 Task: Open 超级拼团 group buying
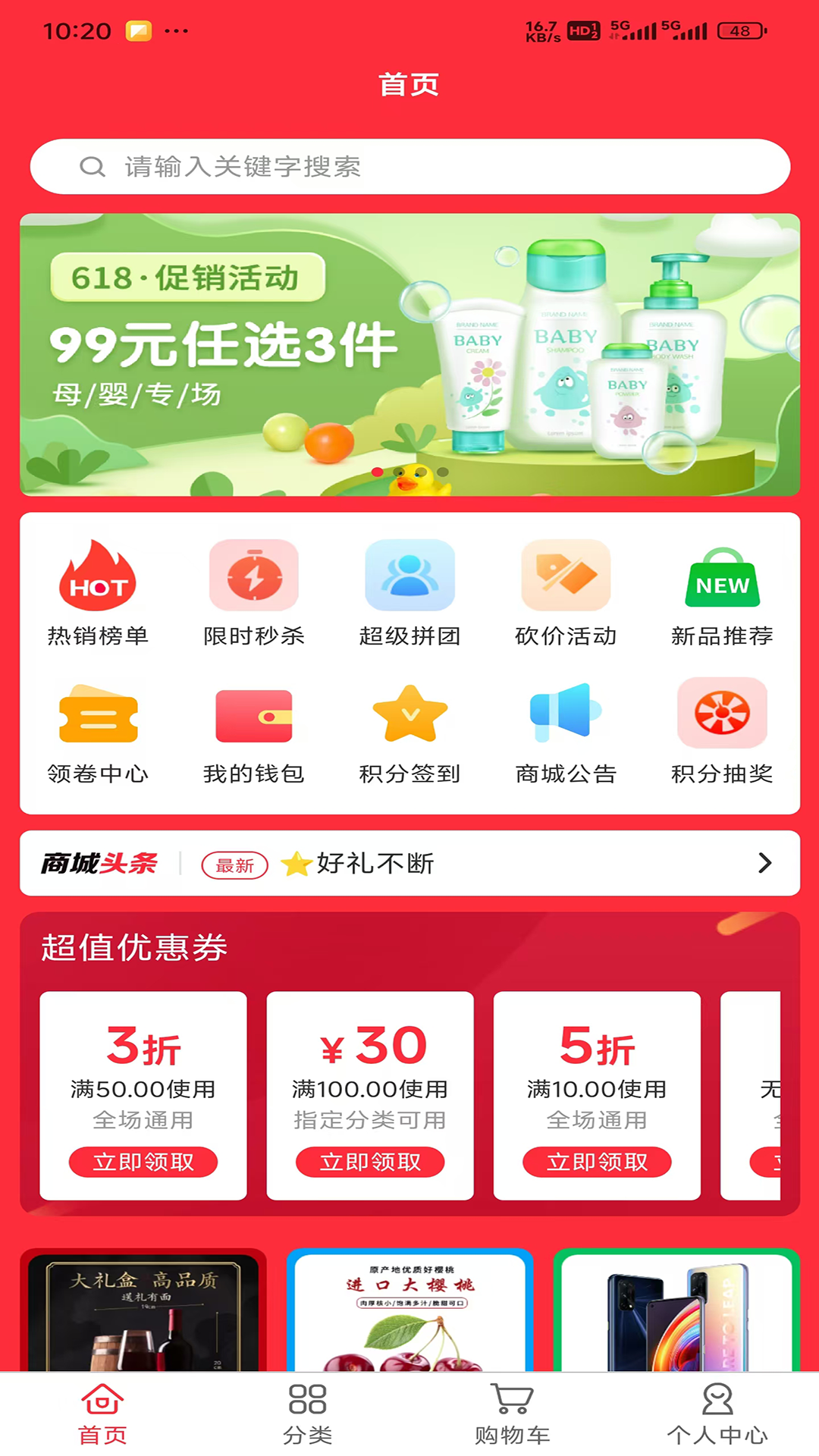(x=409, y=592)
